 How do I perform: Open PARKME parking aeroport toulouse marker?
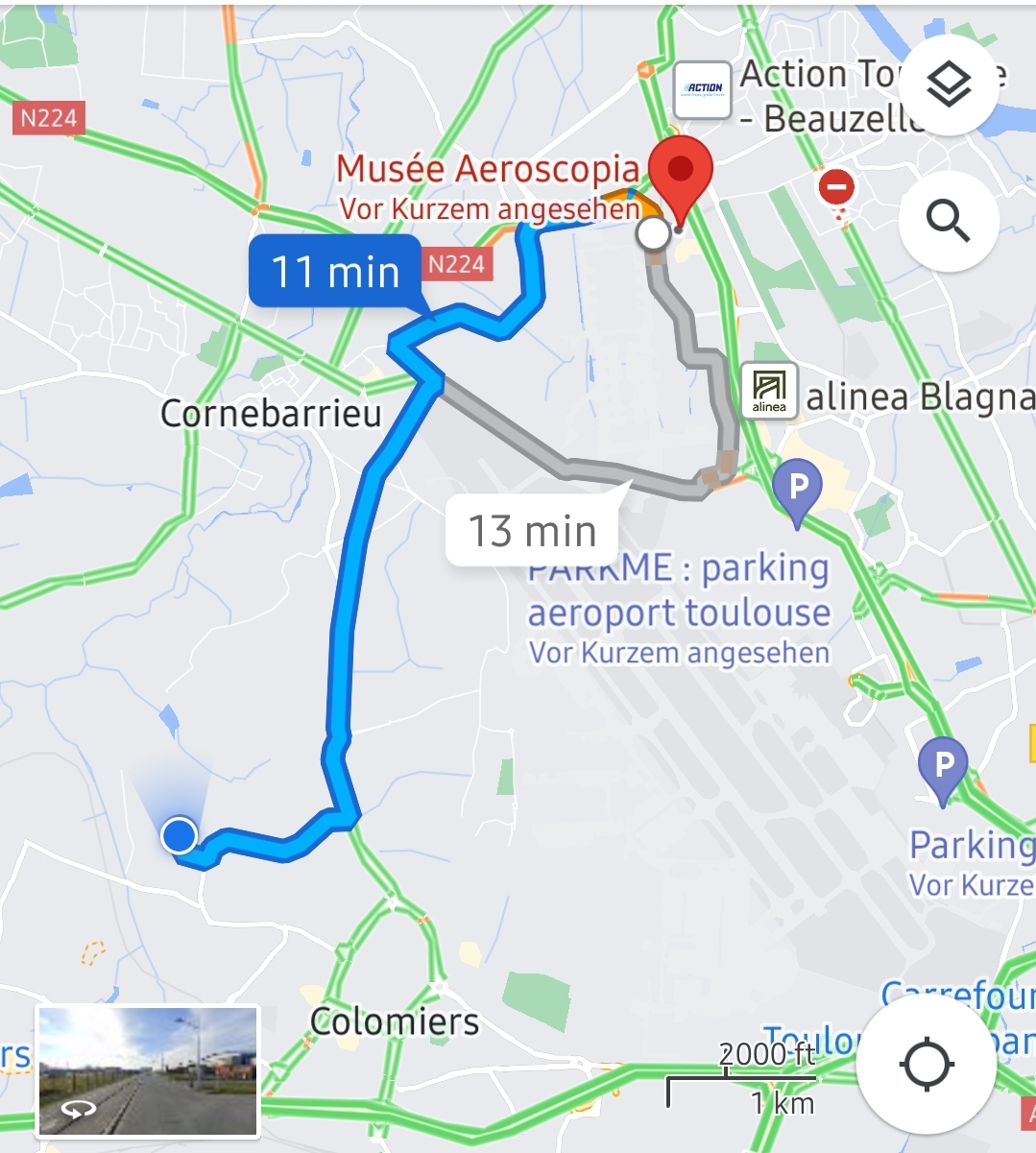pos(798,488)
